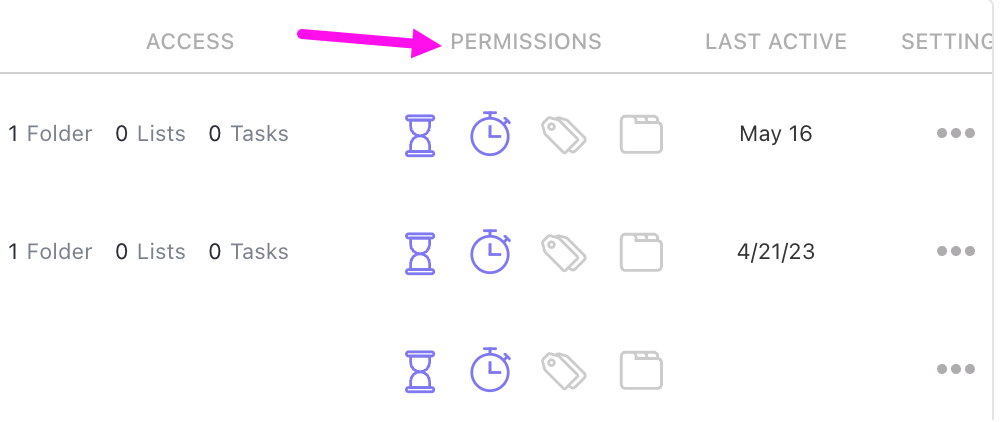Toggle stopwatch permission in the 4/21/23 row
Screen dimensions: 1000x422
(490, 252)
